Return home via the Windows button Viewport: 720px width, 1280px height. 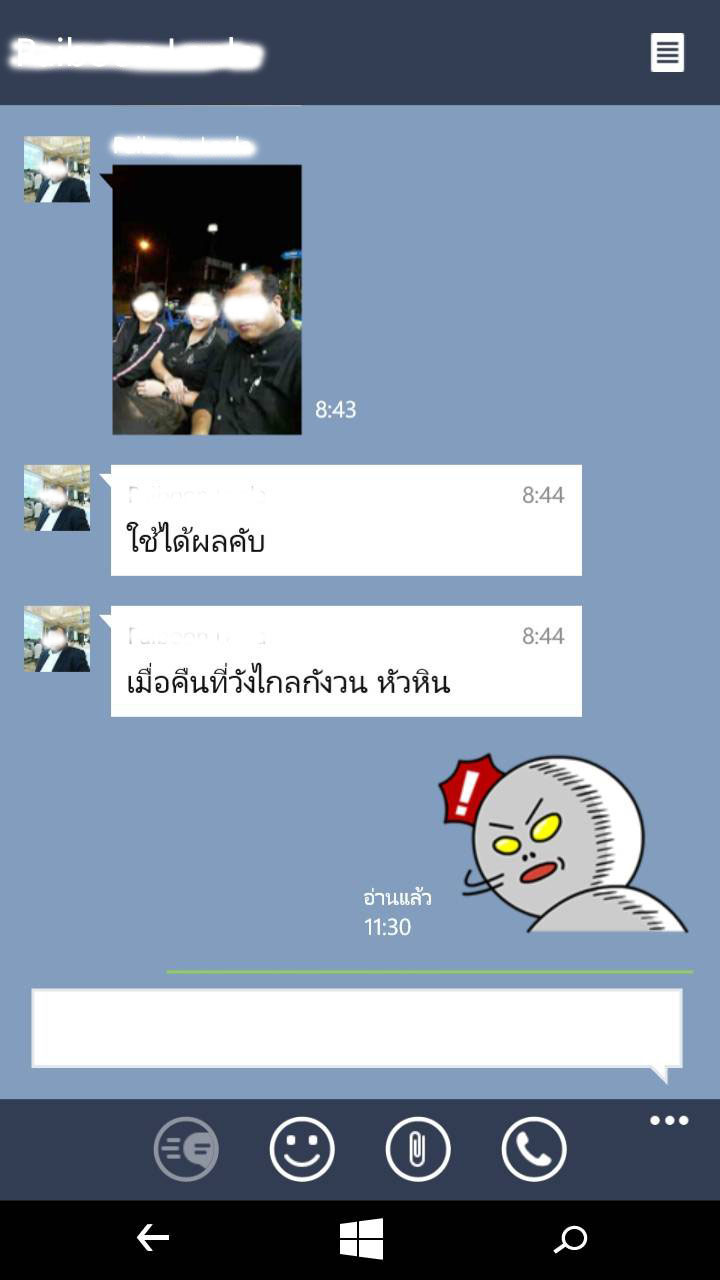361,1239
